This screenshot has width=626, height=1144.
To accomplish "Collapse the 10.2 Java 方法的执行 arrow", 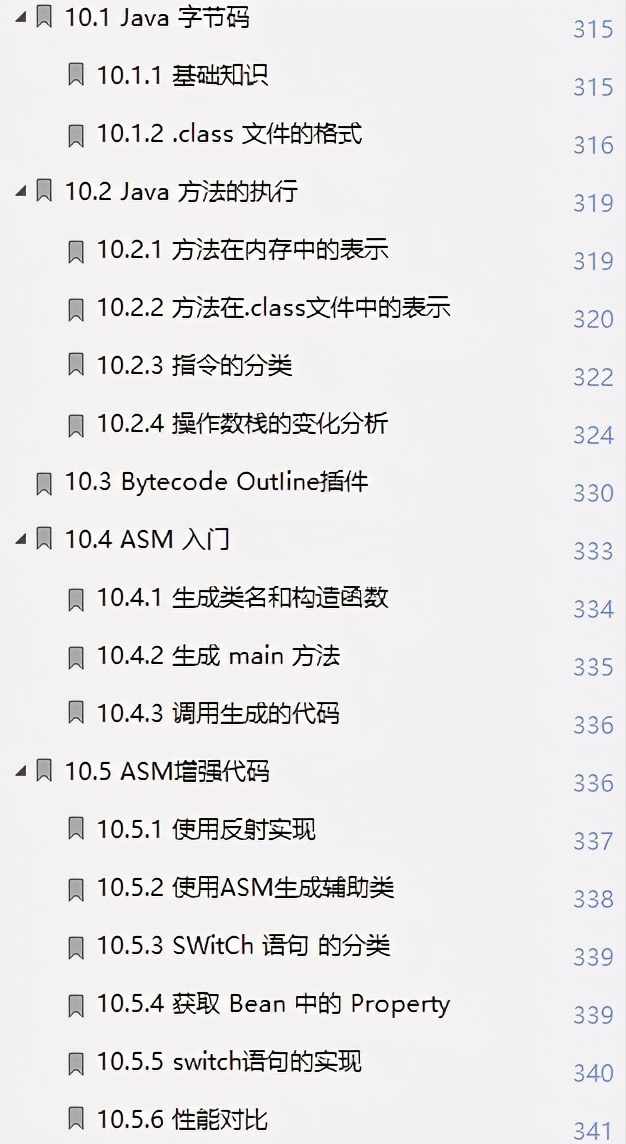I will 20,191.
